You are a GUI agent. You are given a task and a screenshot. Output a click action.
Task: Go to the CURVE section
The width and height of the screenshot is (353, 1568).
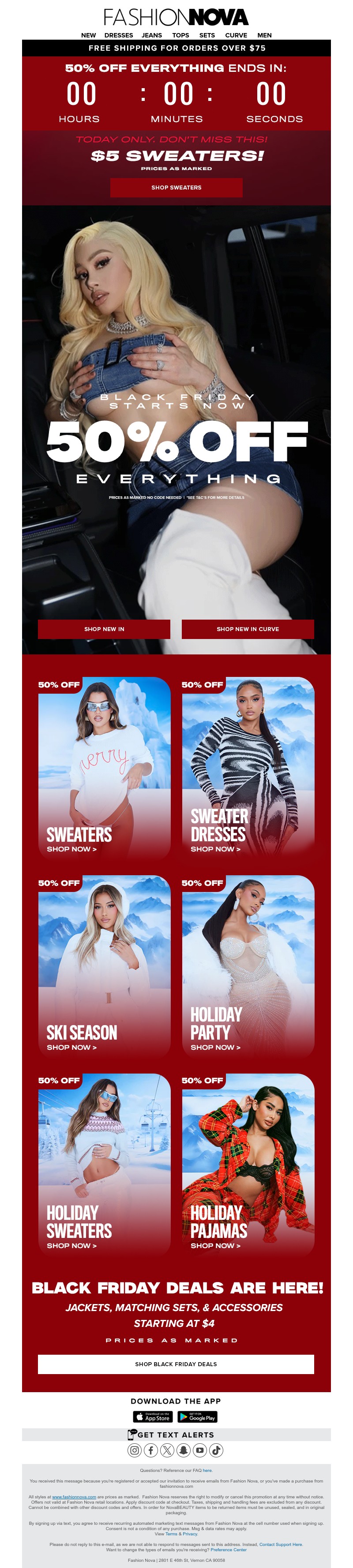tap(236, 35)
